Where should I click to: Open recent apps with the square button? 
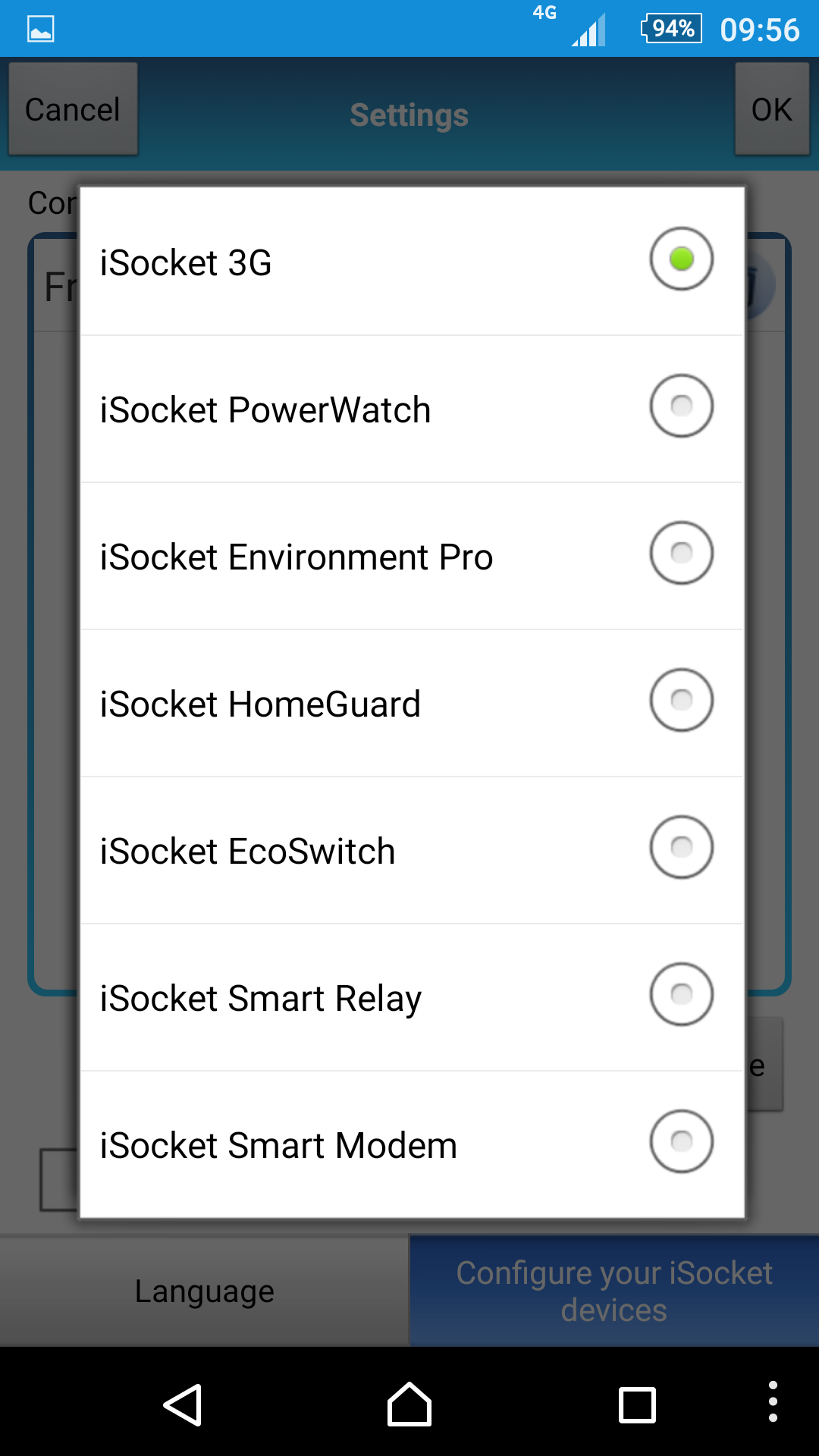click(637, 1403)
